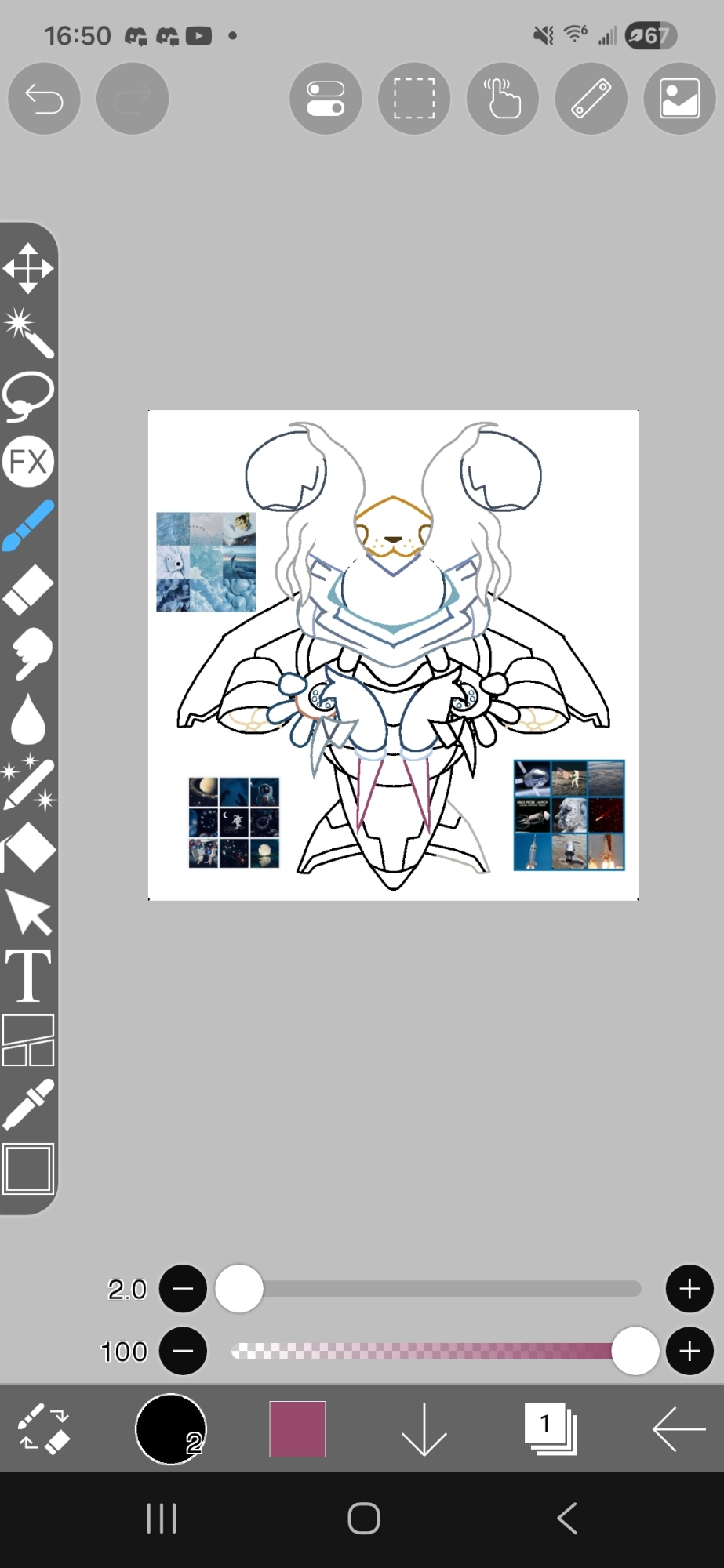Open the layers panel

551,1429
